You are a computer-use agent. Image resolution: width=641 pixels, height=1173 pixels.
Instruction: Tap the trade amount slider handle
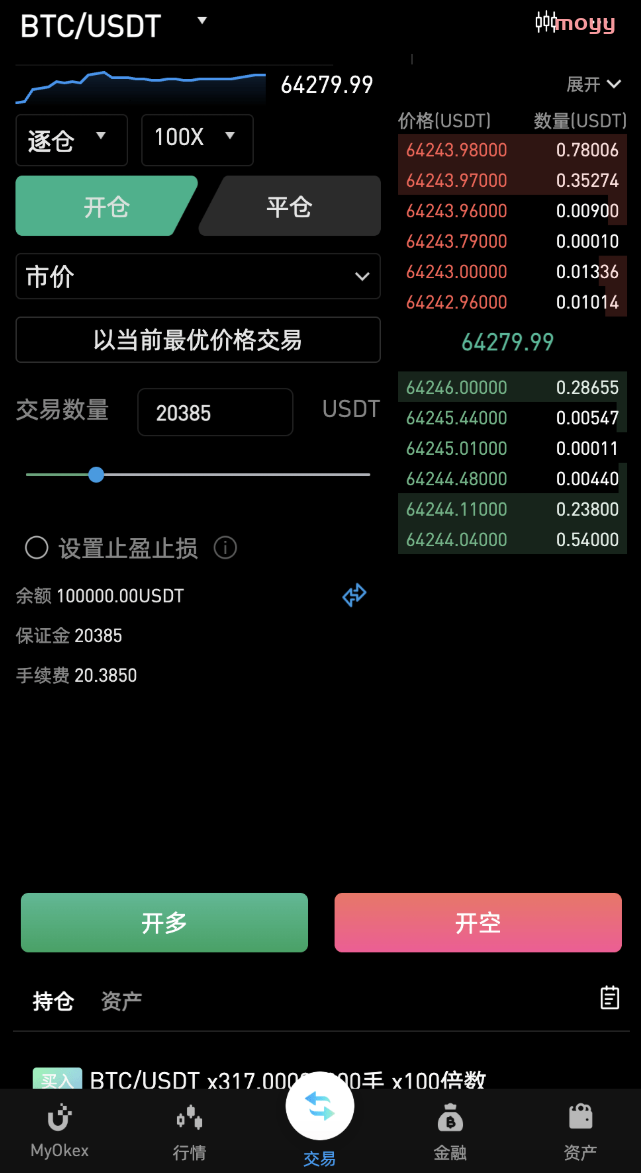pyautogui.click(x=96, y=474)
